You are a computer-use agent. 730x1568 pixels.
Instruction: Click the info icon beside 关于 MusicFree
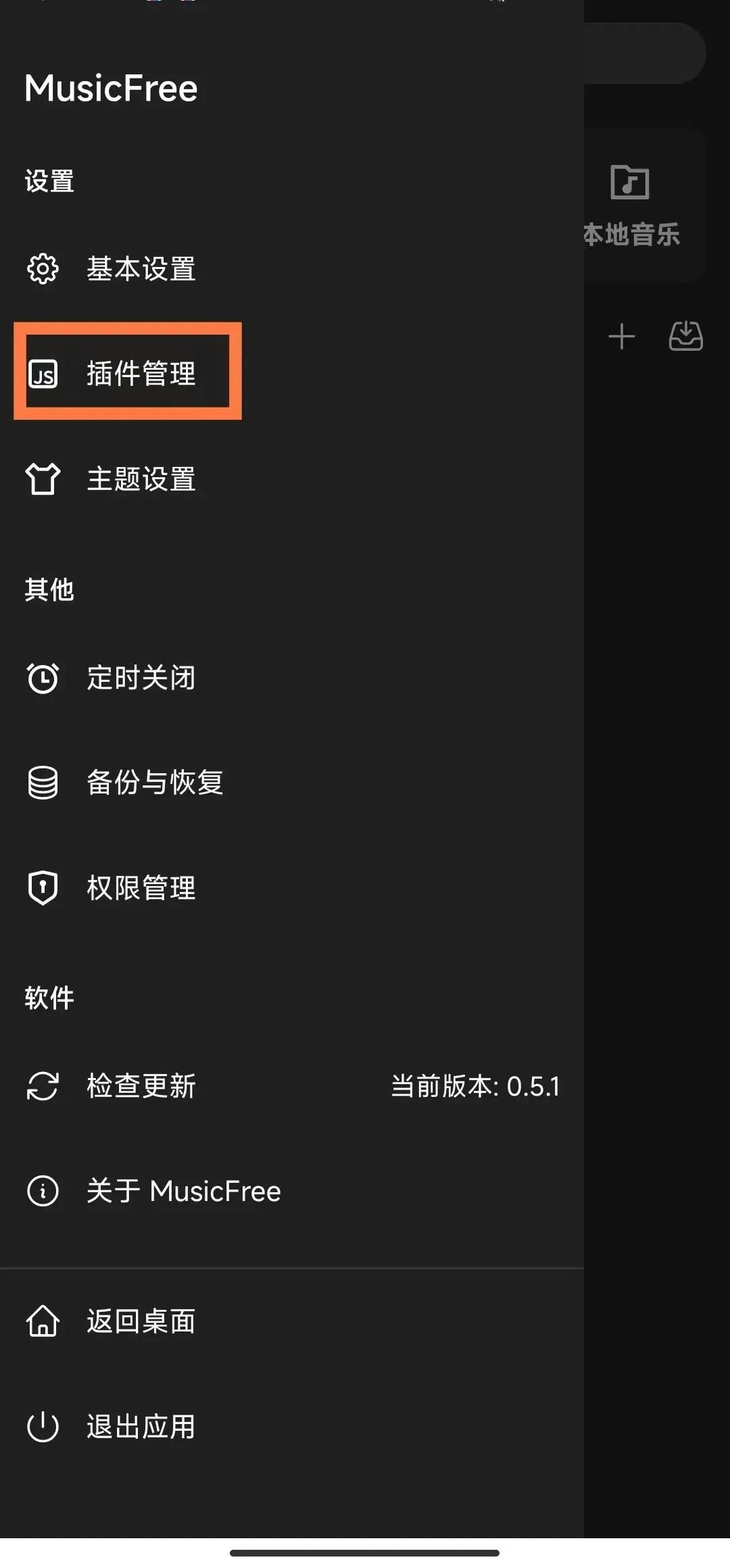click(x=43, y=1190)
